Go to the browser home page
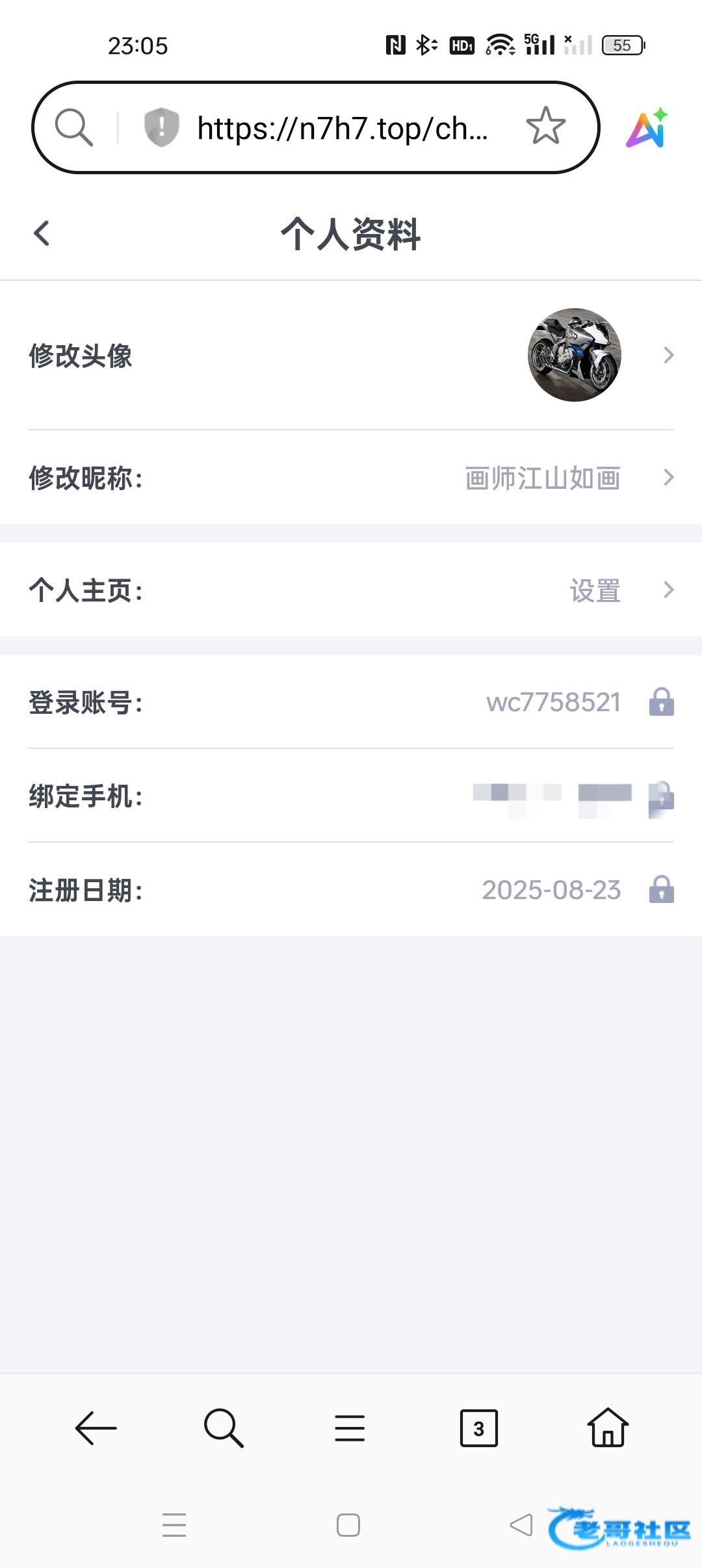 pos(608,1428)
